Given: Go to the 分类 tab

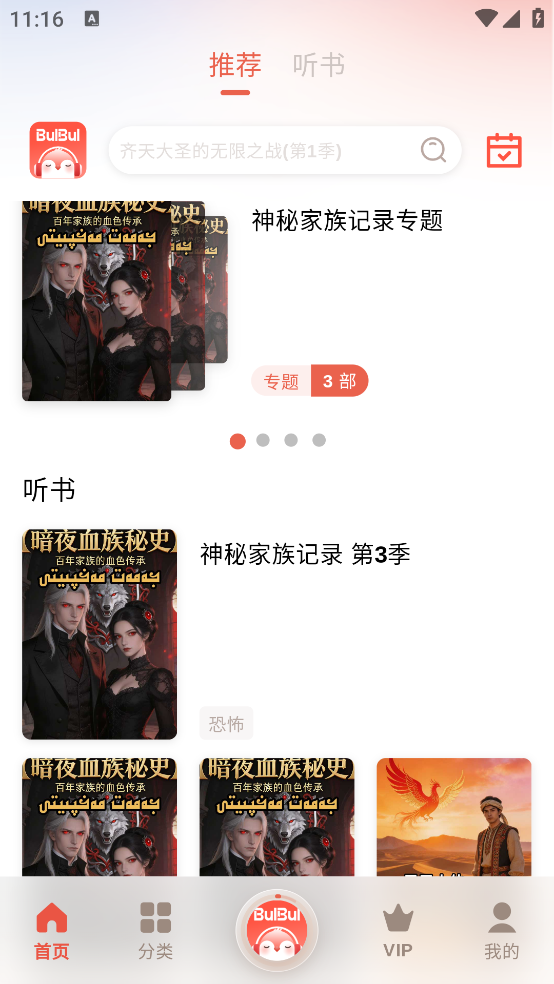Looking at the screenshot, I should [156, 931].
